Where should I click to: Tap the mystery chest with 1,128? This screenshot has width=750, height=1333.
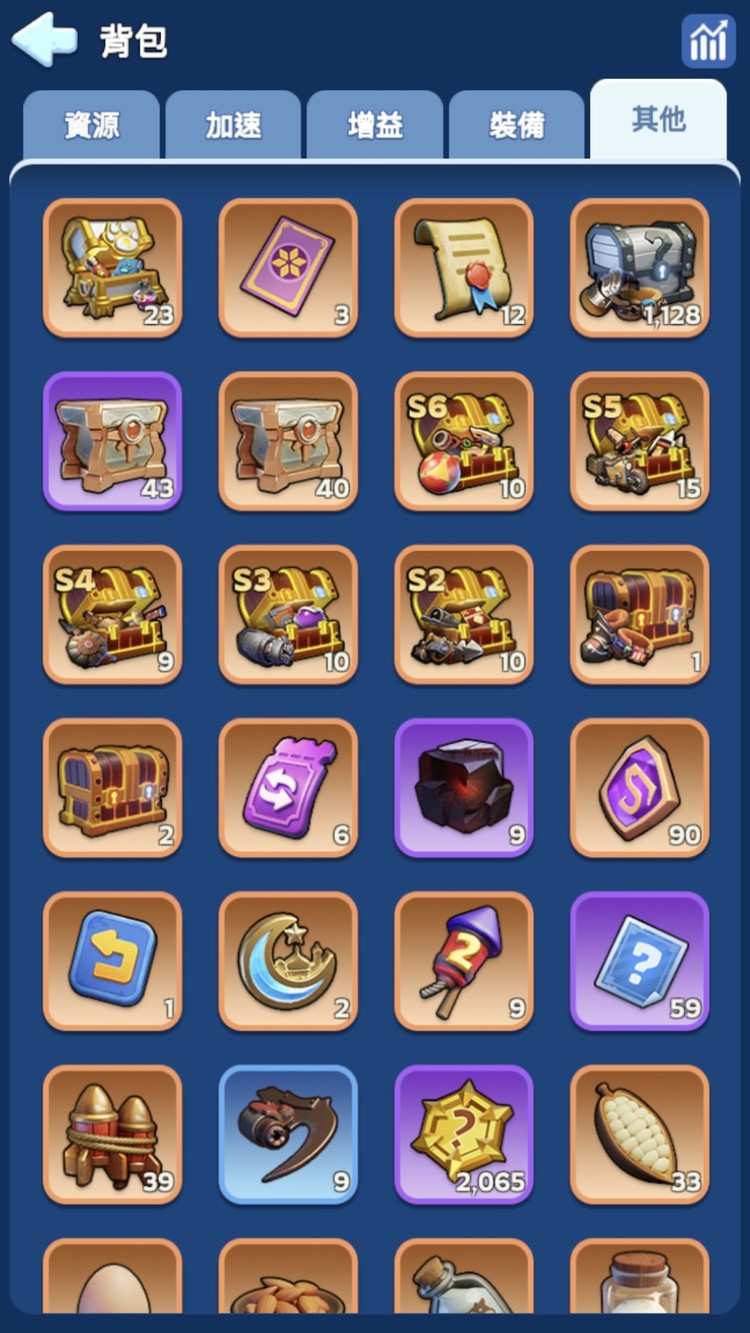coord(639,268)
